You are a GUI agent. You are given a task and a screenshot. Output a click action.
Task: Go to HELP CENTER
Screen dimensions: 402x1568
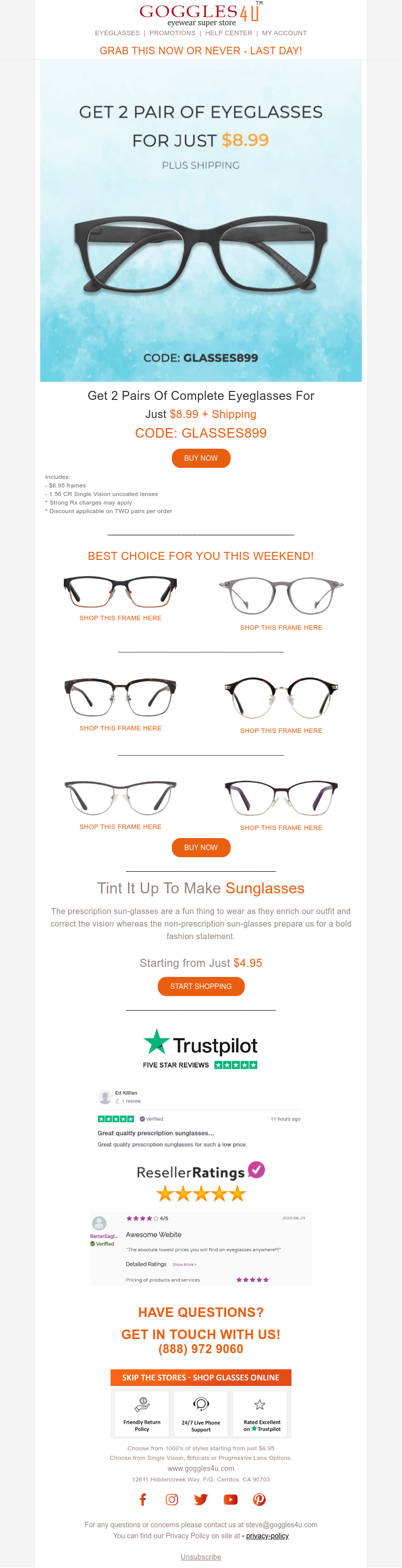coord(228,33)
